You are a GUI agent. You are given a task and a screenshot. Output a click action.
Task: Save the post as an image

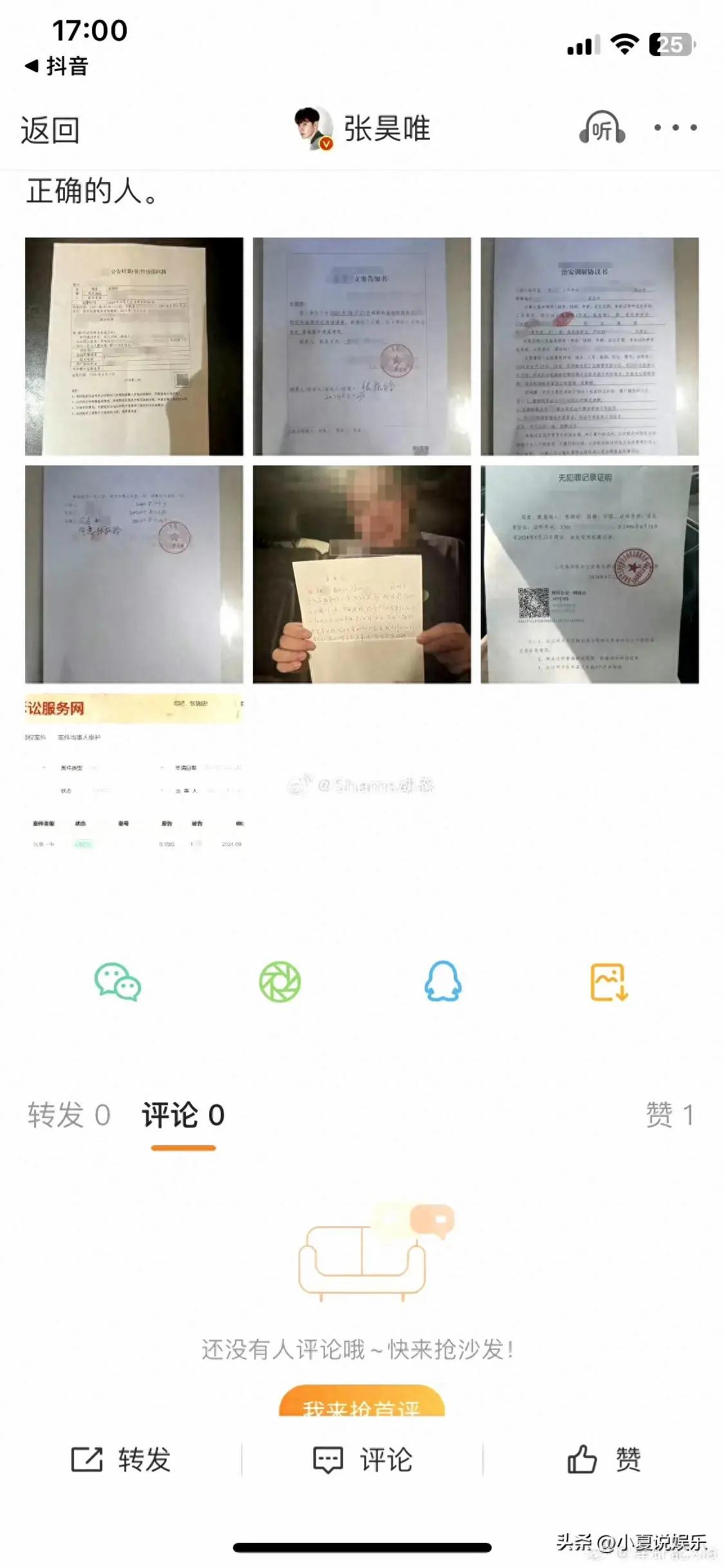click(609, 982)
